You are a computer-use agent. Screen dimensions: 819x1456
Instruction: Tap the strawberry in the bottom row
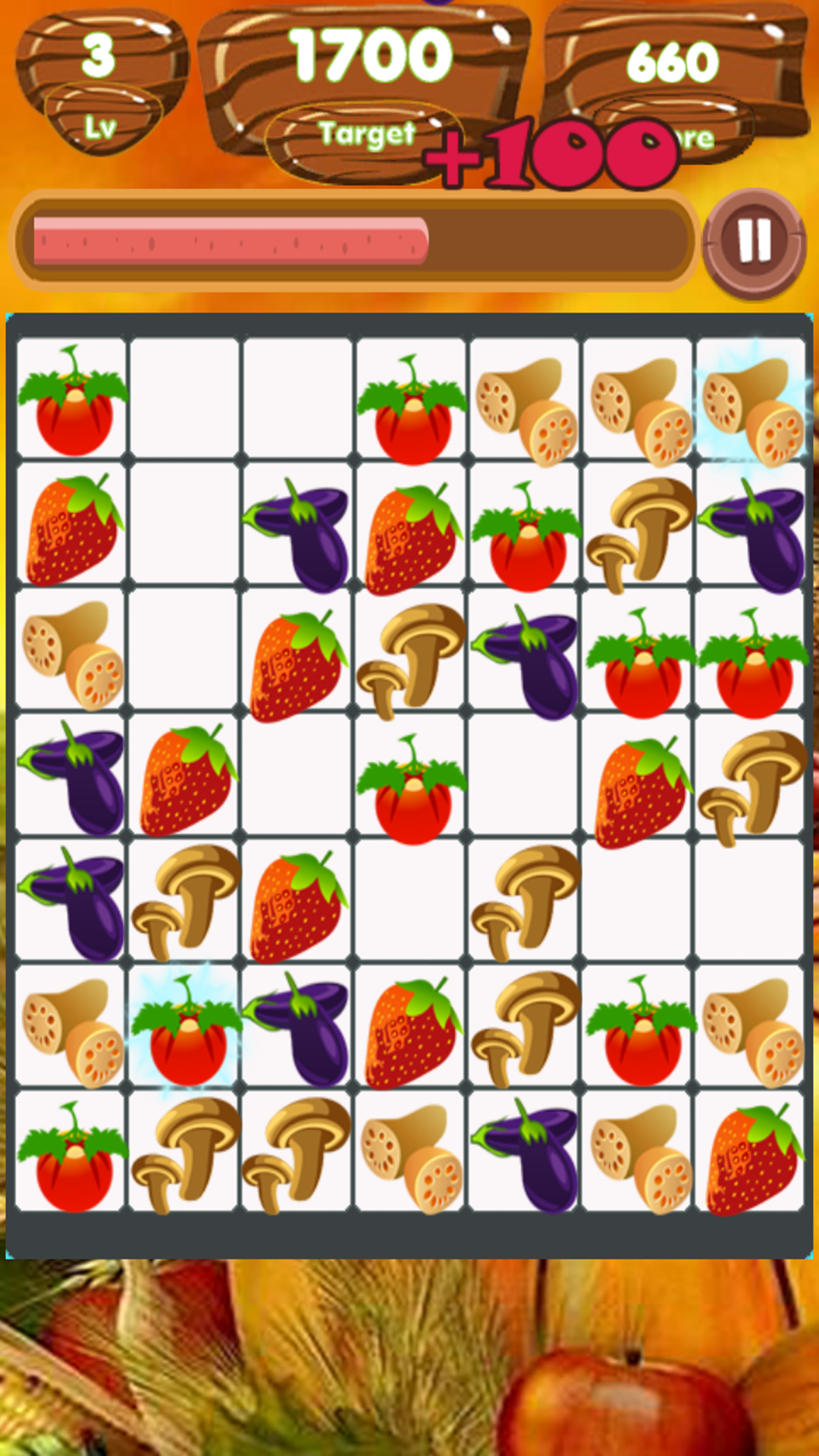[x=752, y=1152]
